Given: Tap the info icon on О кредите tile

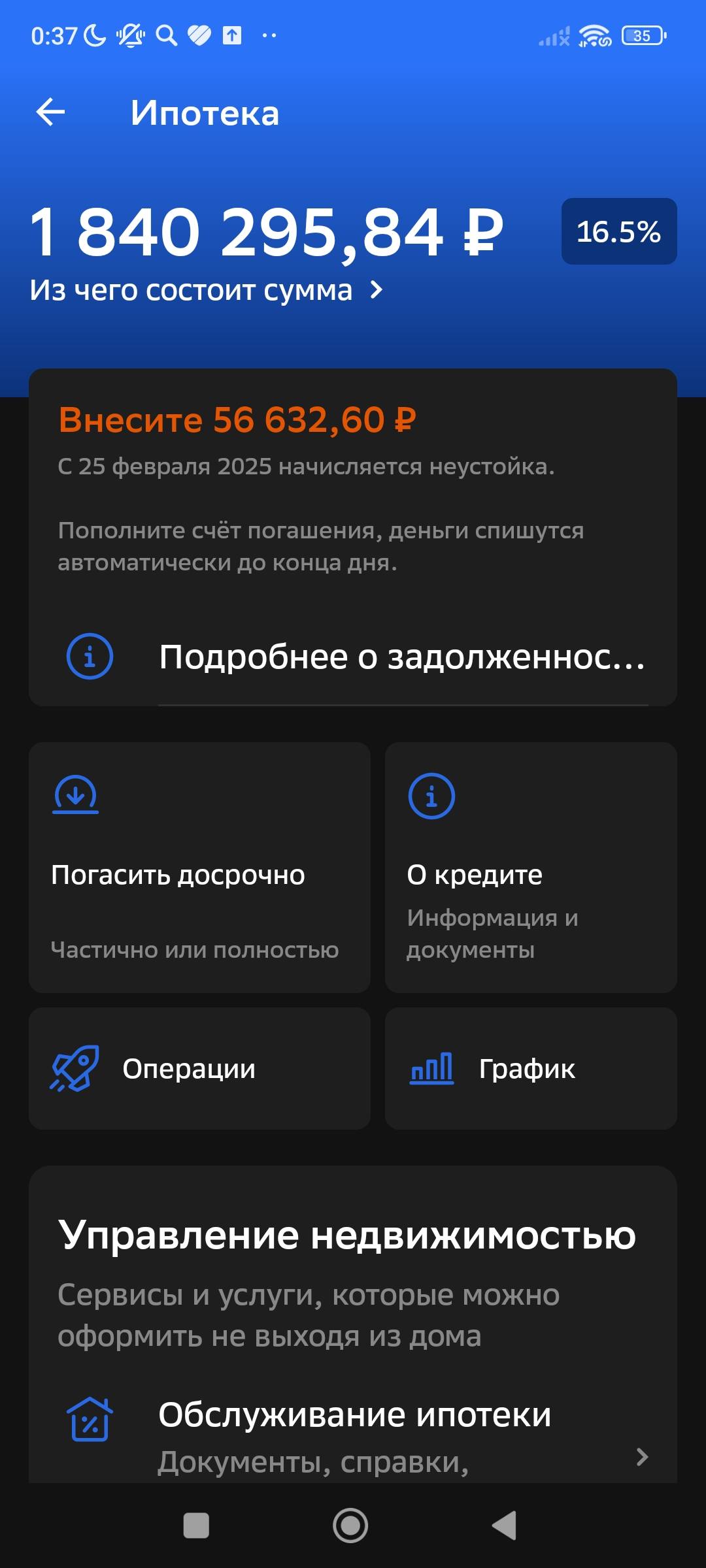Looking at the screenshot, I should (431, 796).
